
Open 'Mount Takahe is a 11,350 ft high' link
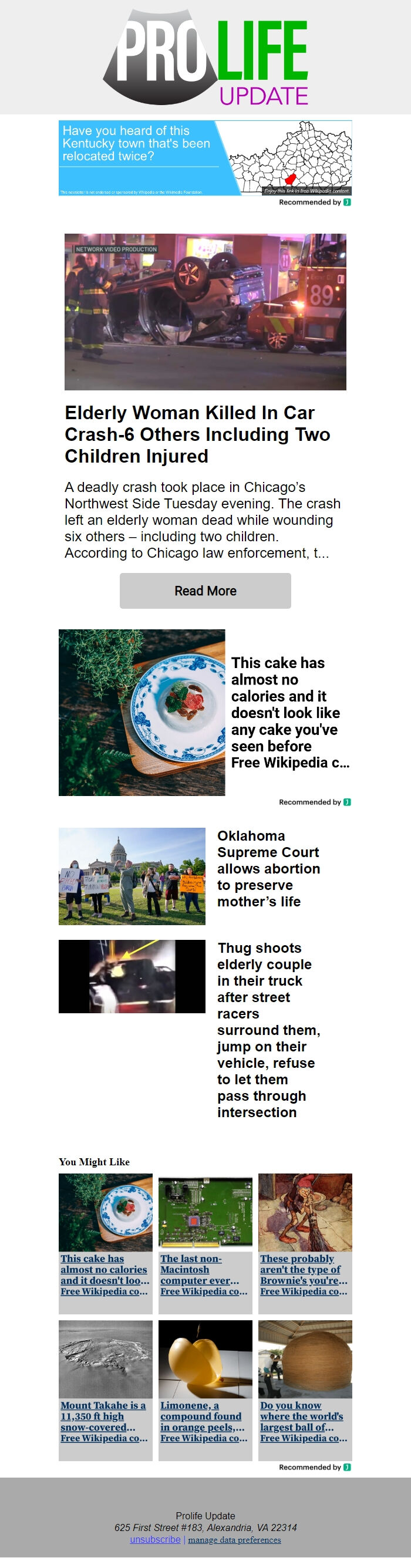(104, 1421)
